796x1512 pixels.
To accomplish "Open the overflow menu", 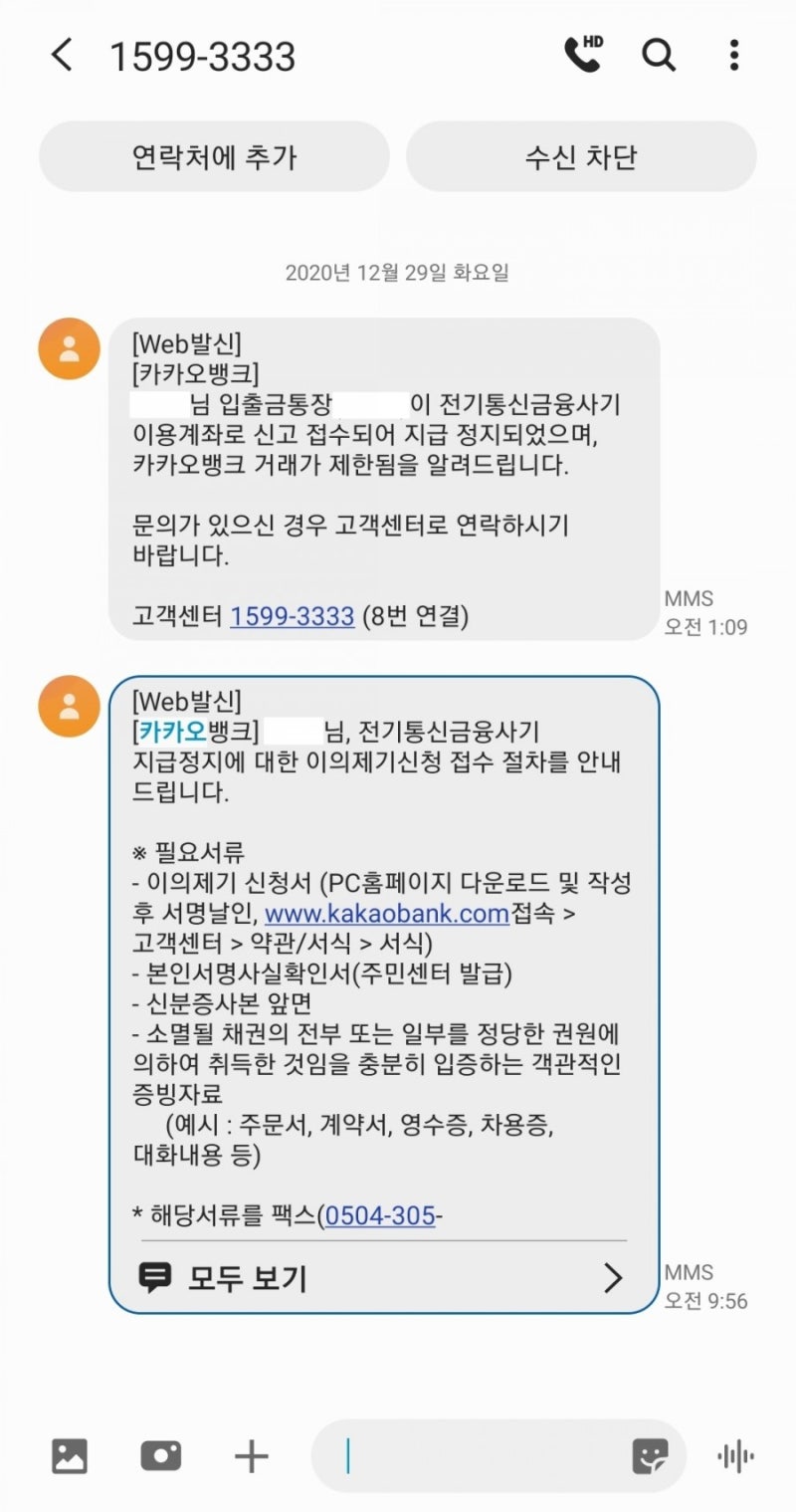I will coord(734,55).
